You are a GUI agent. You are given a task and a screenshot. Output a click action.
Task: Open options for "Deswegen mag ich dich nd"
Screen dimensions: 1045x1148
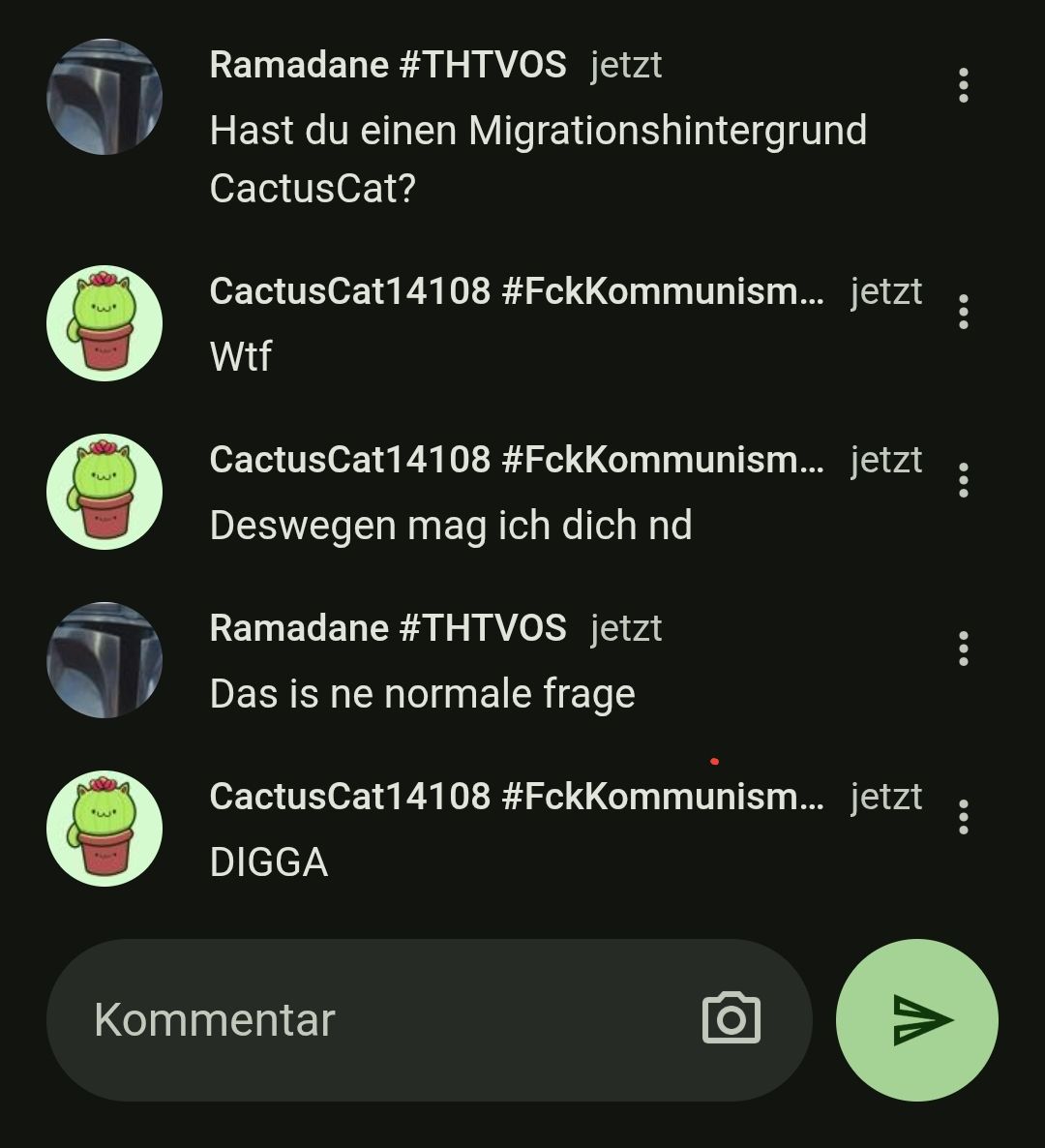(x=963, y=480)
